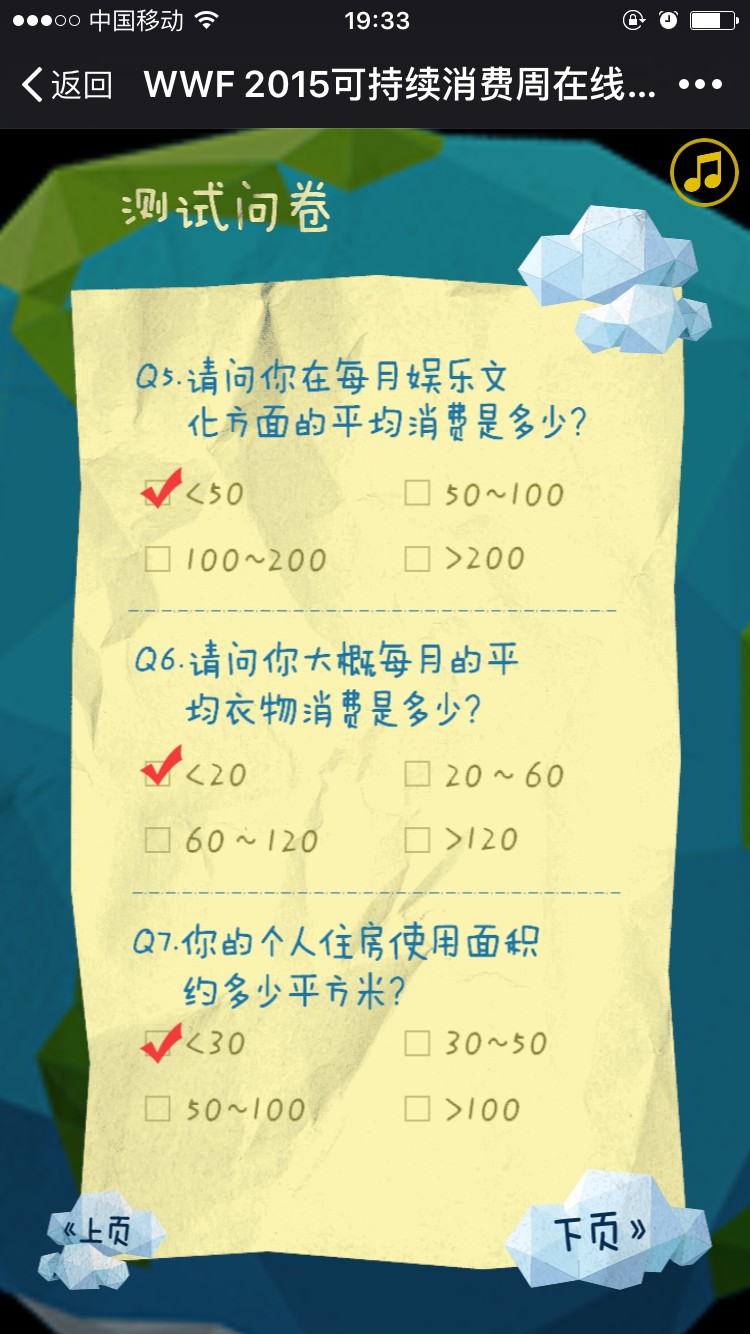
Task: Select 100~200 for Q5 entertainment spending
Action: coord(158,559)
